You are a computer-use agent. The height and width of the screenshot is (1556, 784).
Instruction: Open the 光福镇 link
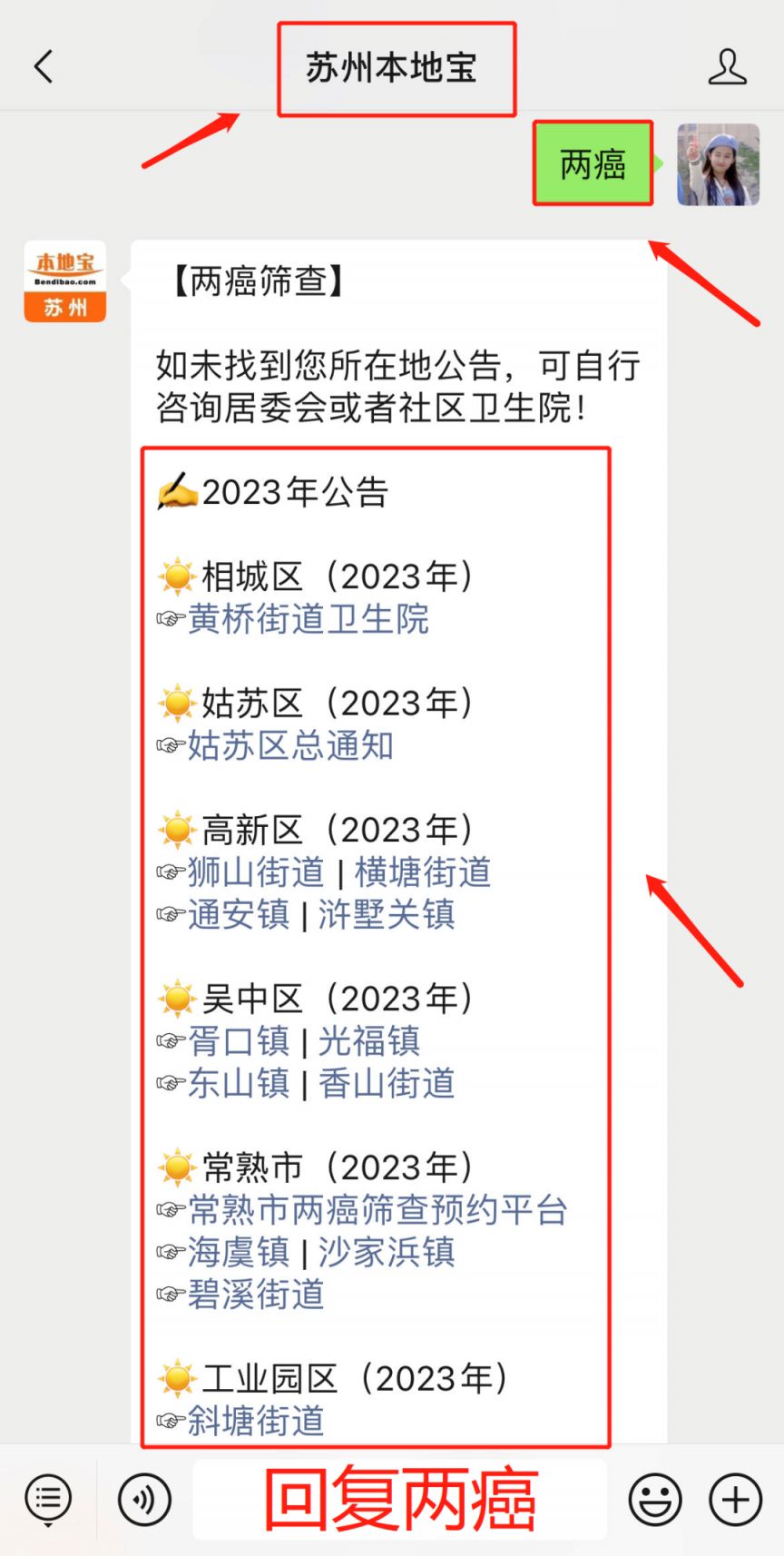click(x=369, y=1041)
